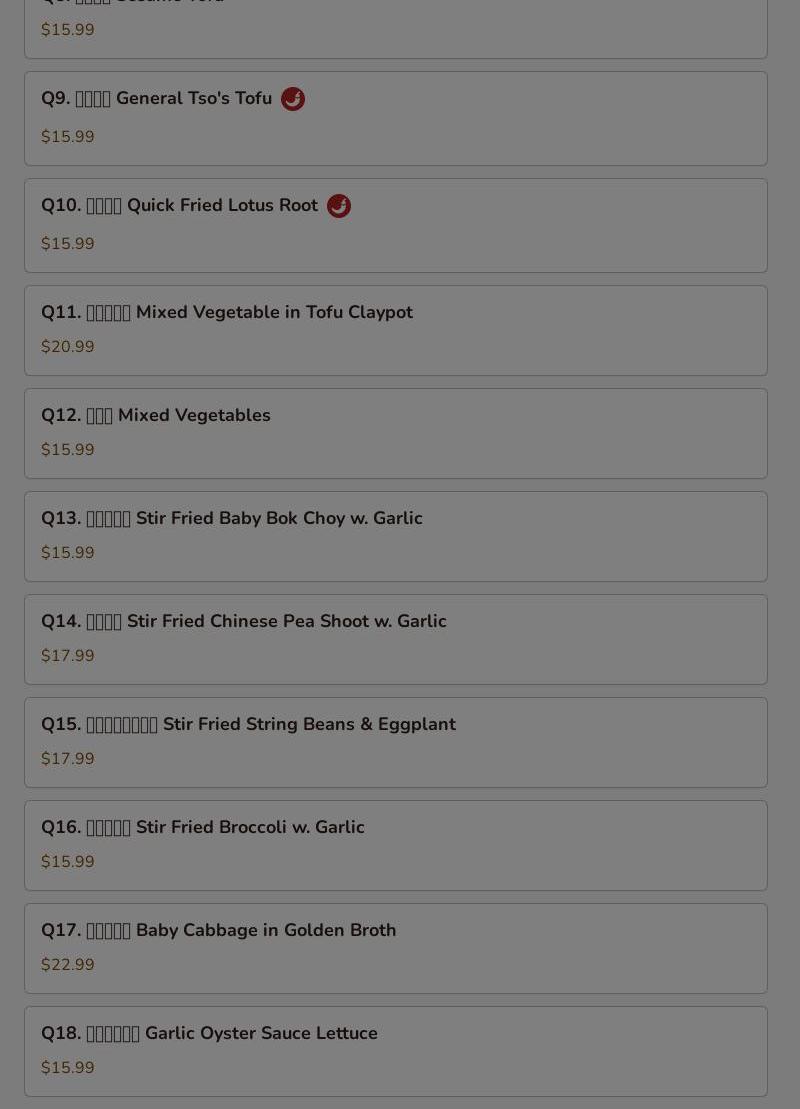
Task: Choose Q12 Mixed Vegetables
Action: pos(395,433)
